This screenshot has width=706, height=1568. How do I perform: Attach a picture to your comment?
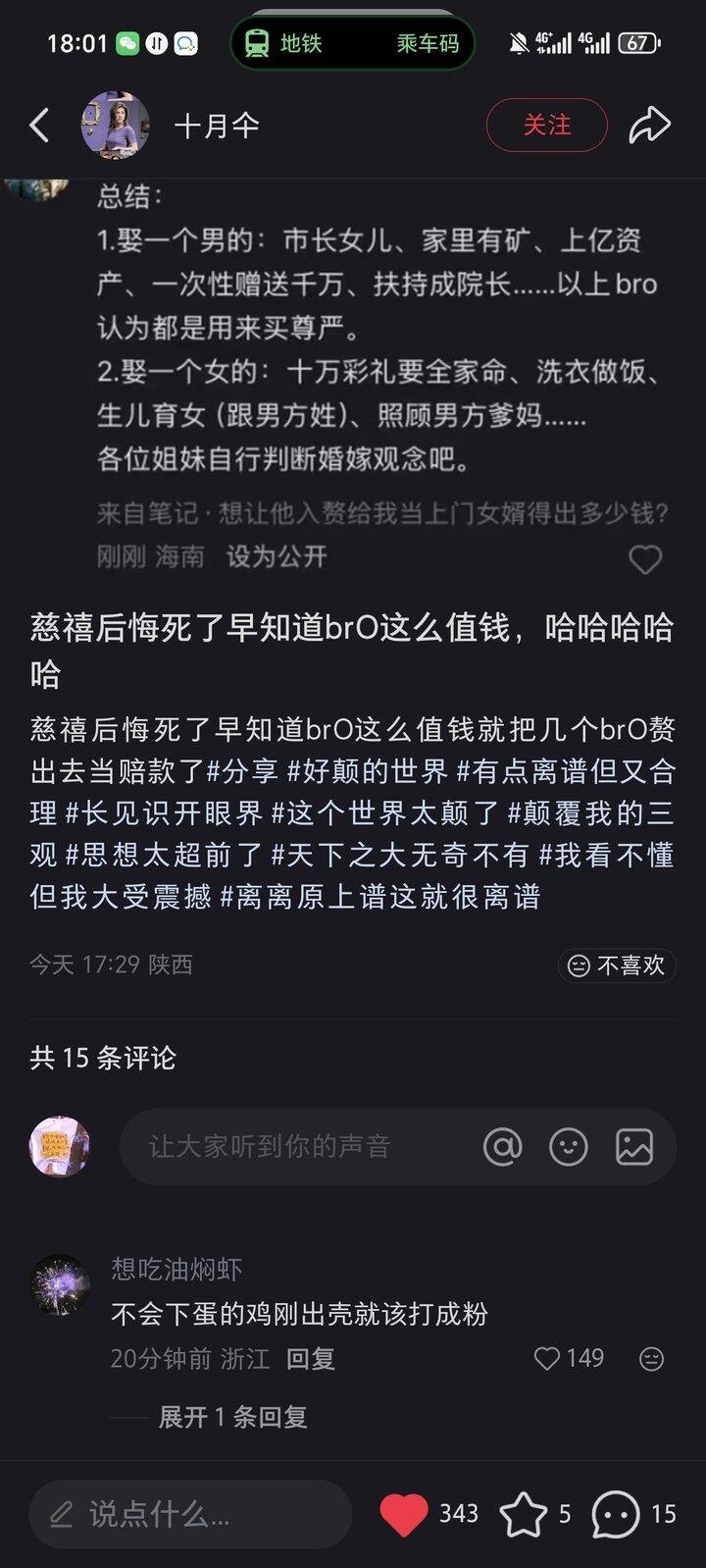(634, 1146)
